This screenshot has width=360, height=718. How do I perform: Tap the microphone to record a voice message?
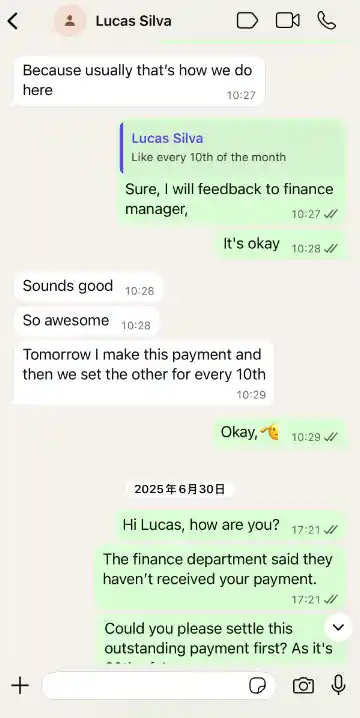click(x=338, y=685)
